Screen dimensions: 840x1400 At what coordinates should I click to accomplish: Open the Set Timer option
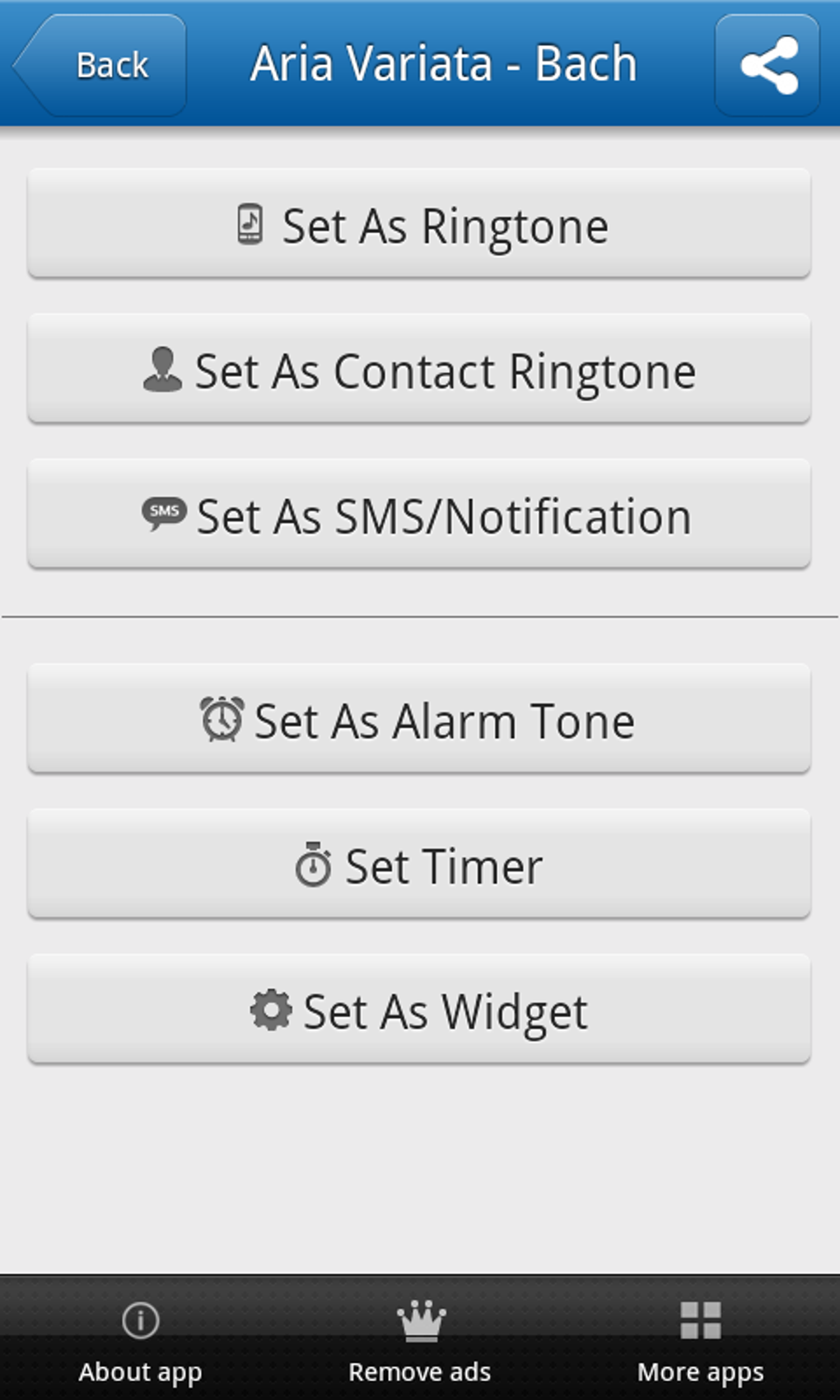click(x=419, y=863)
